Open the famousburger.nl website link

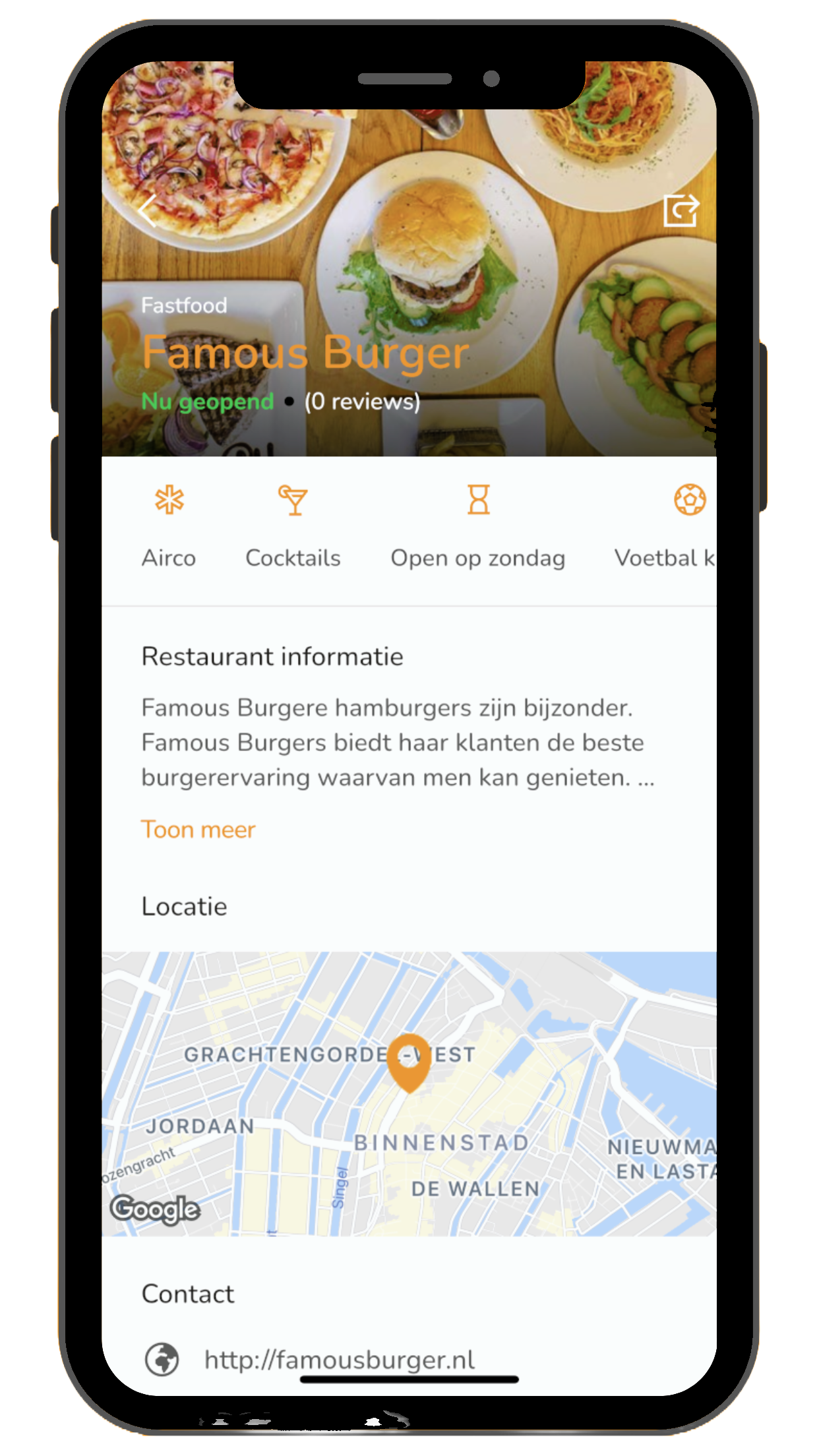(339, 1360)
